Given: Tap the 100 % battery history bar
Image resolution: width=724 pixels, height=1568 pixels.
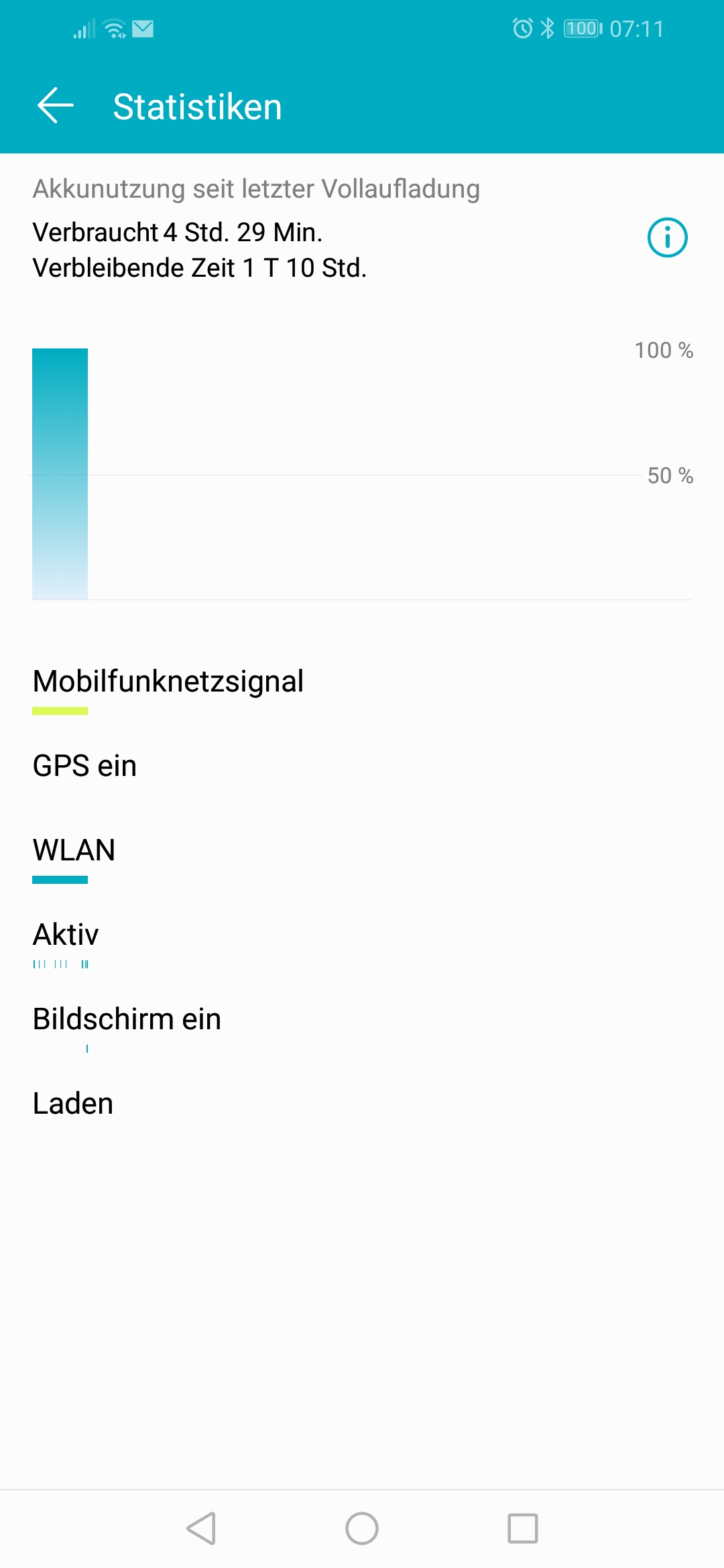Looking at the screenshot, I should 60,469.
